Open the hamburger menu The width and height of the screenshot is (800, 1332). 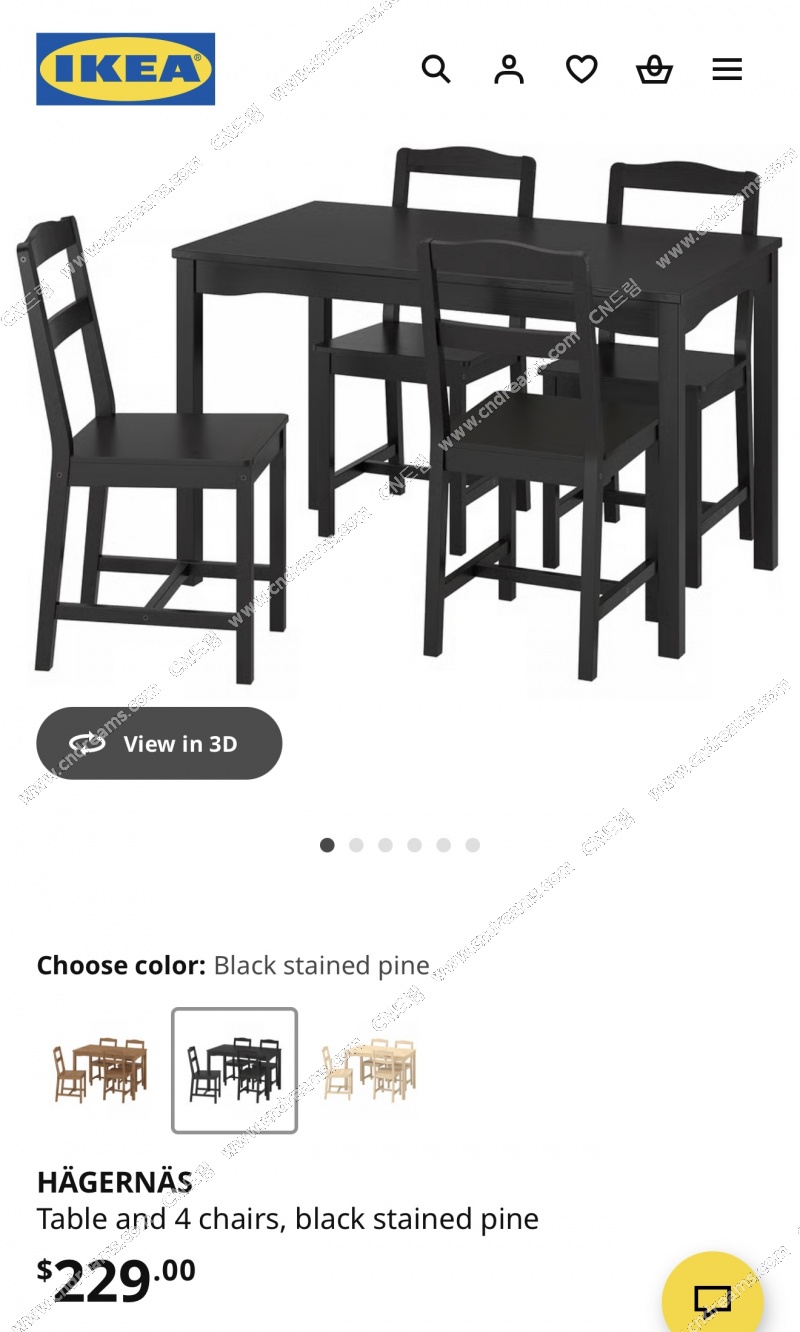tap(727, 69)
